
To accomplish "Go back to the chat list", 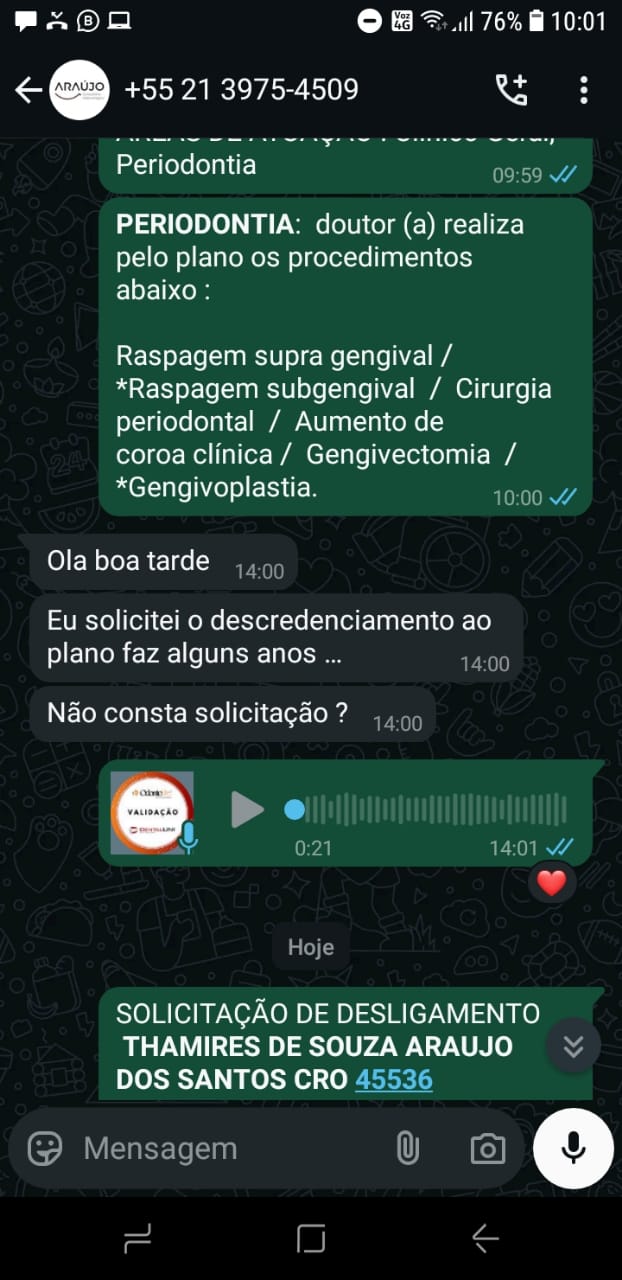I will pos(28,90).
